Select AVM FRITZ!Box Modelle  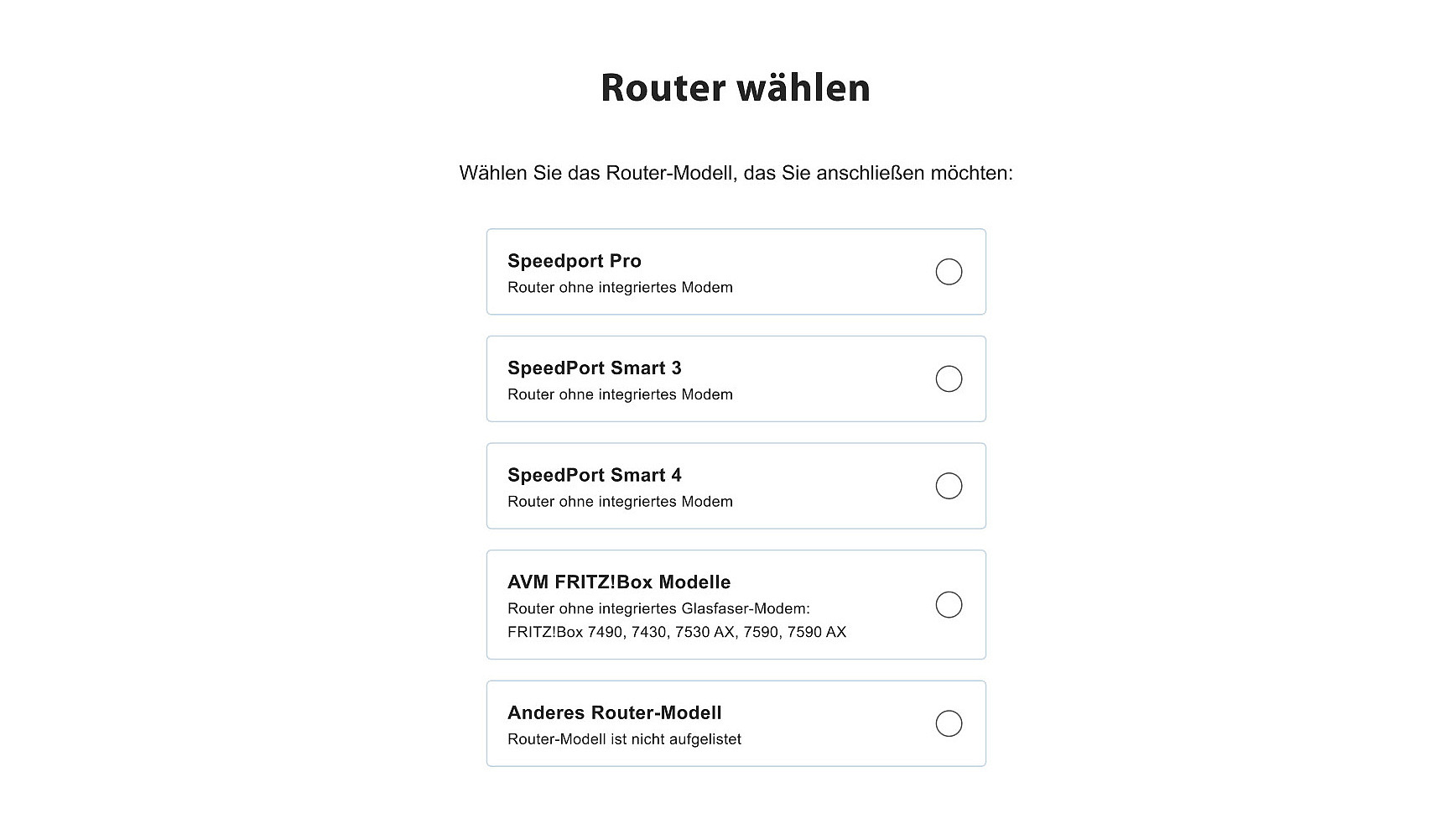[x=949, y=604]
